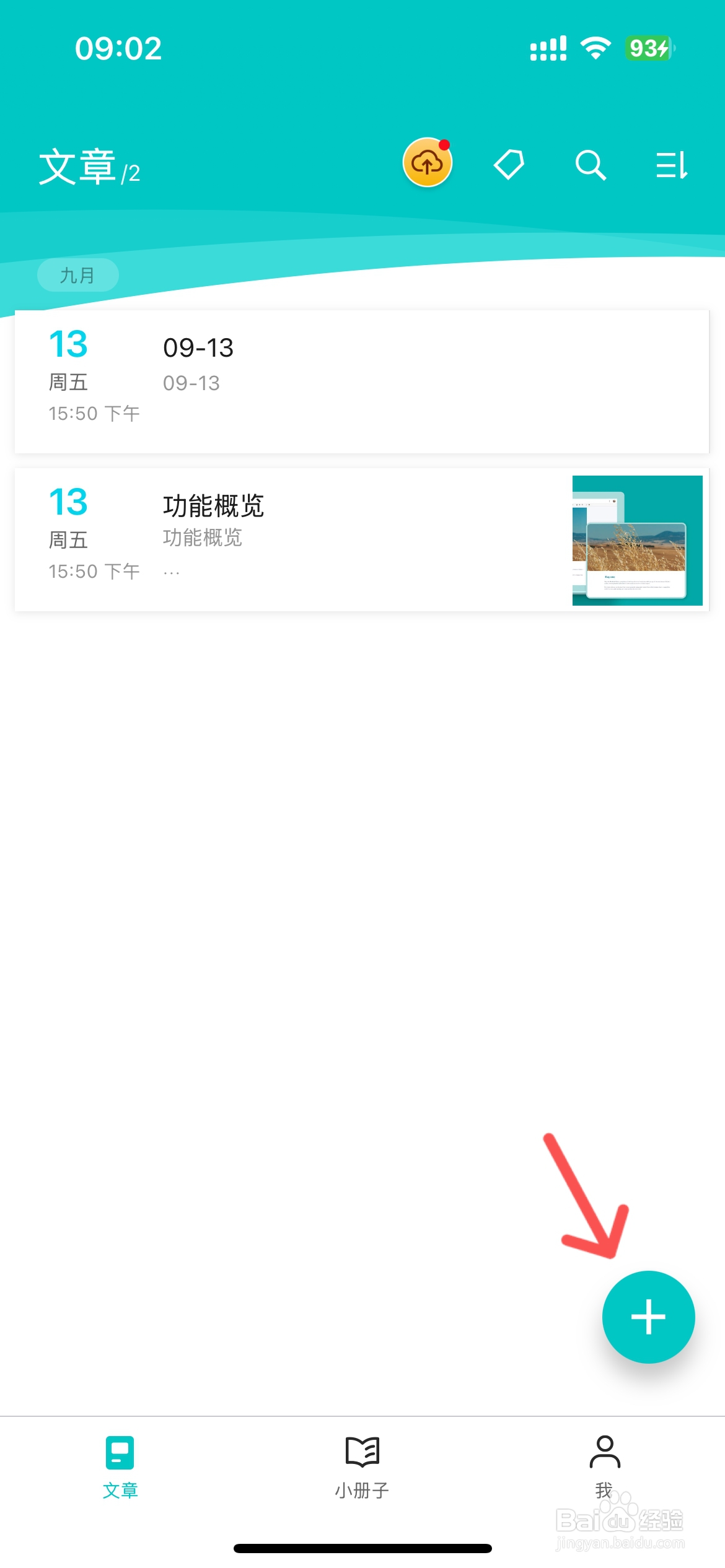Viewport: 725px width, 1568px height.
Task: Tap the Wi-Fi icon in status bar
Action: tap(595, 48)
